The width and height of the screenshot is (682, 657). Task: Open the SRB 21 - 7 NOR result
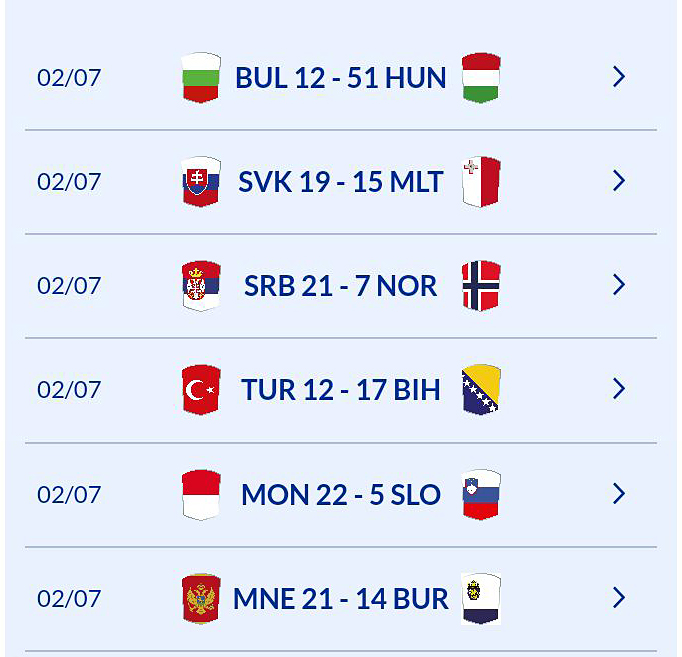340,286
